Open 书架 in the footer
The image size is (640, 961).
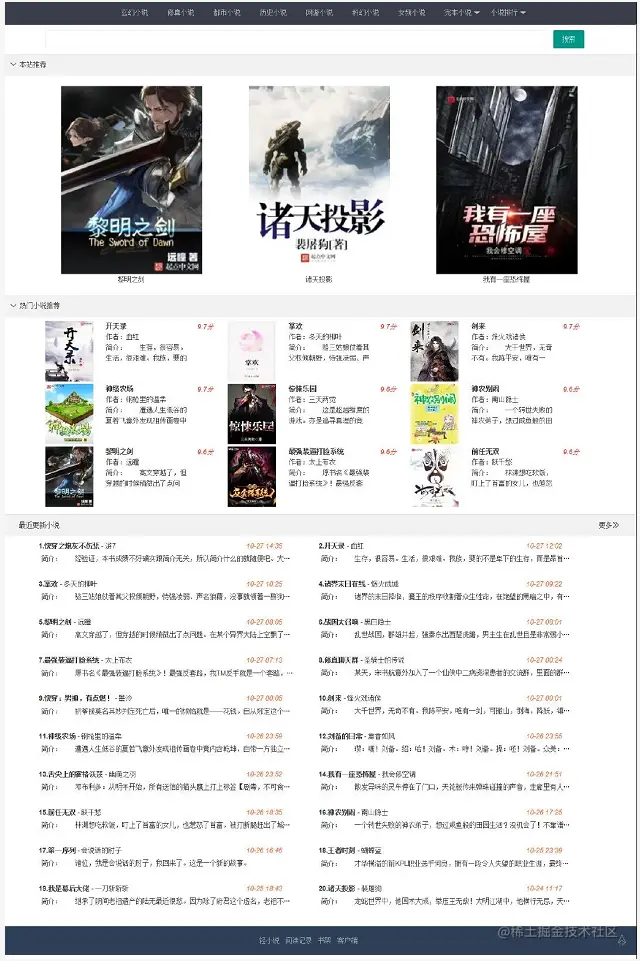tap(324, 941)
